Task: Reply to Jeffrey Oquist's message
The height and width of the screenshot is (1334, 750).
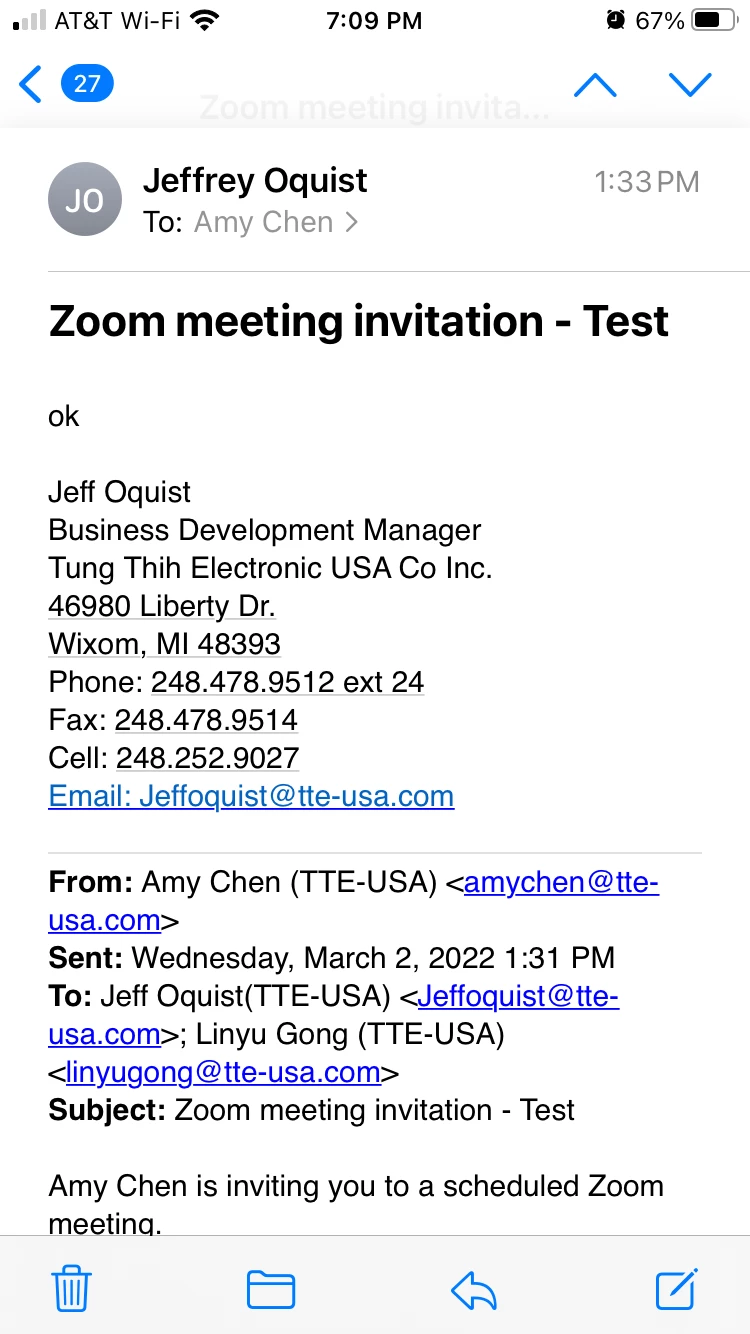Action: pos(474,1288)
